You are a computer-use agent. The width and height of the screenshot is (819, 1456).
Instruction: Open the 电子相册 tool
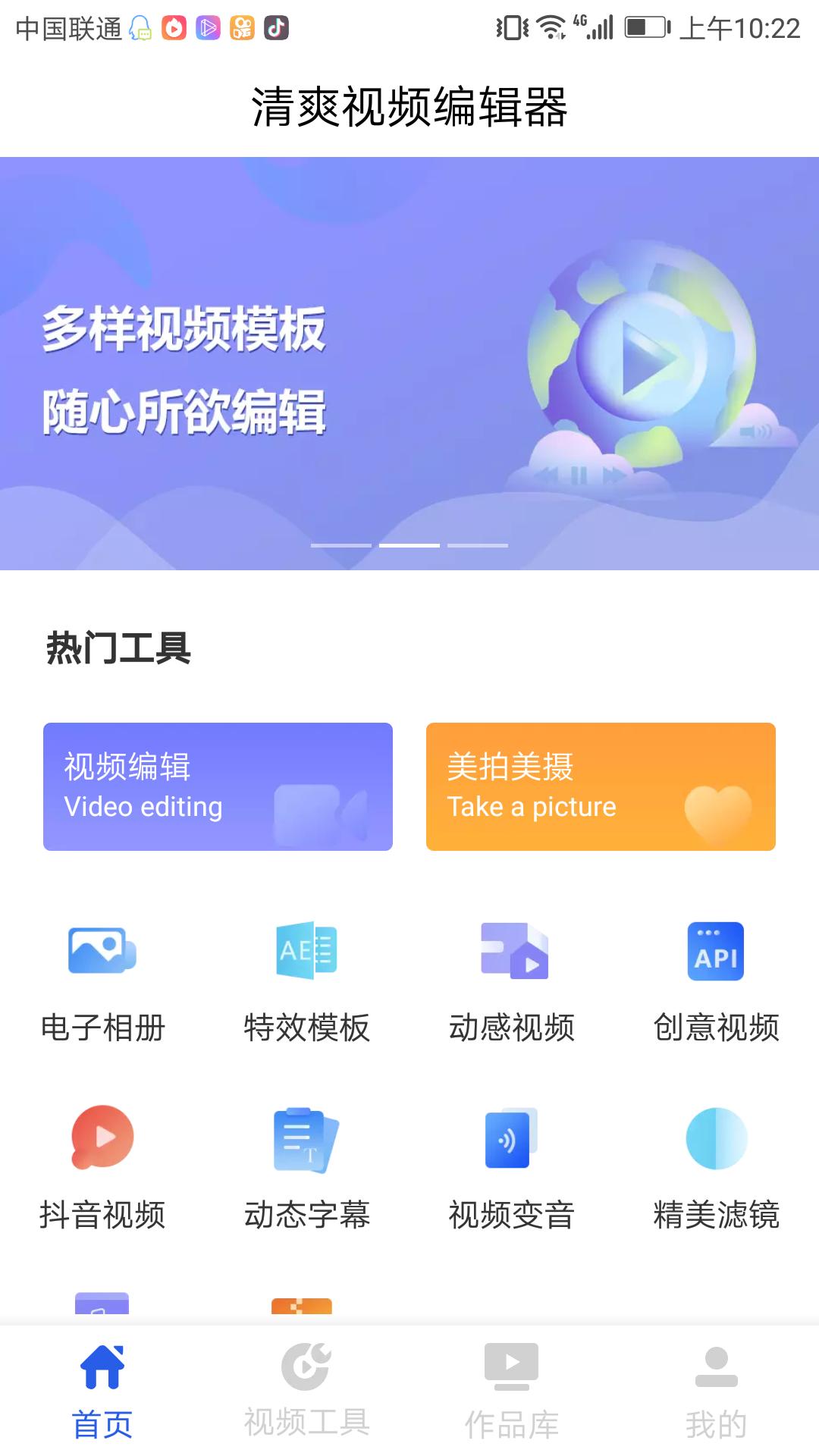tap(101, 978)
